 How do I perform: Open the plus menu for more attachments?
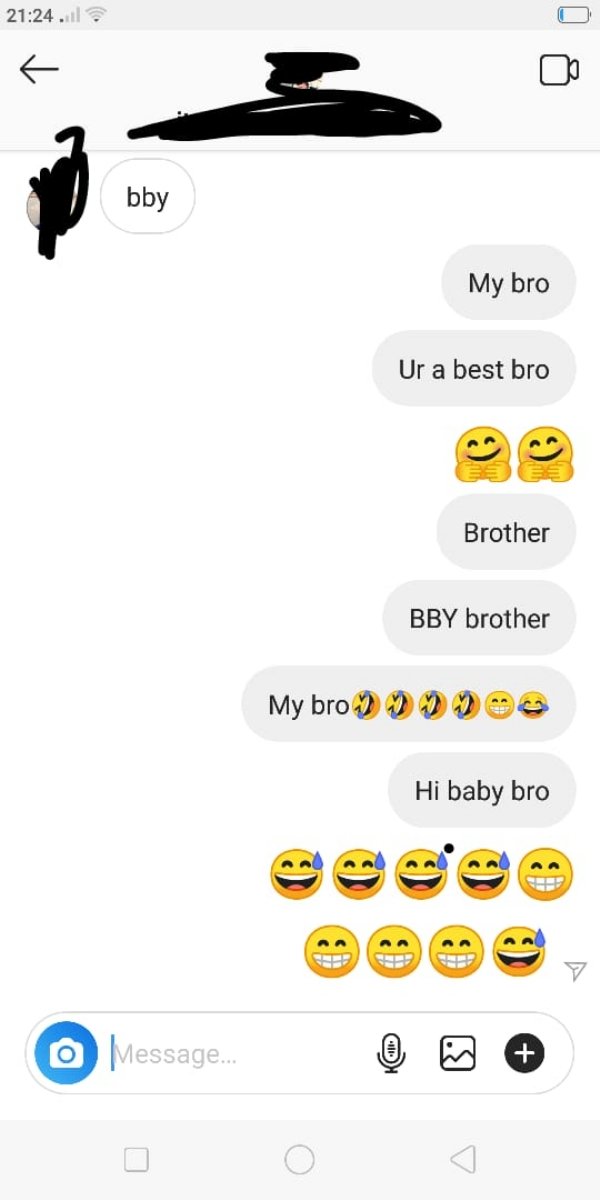click(525, 1053)
